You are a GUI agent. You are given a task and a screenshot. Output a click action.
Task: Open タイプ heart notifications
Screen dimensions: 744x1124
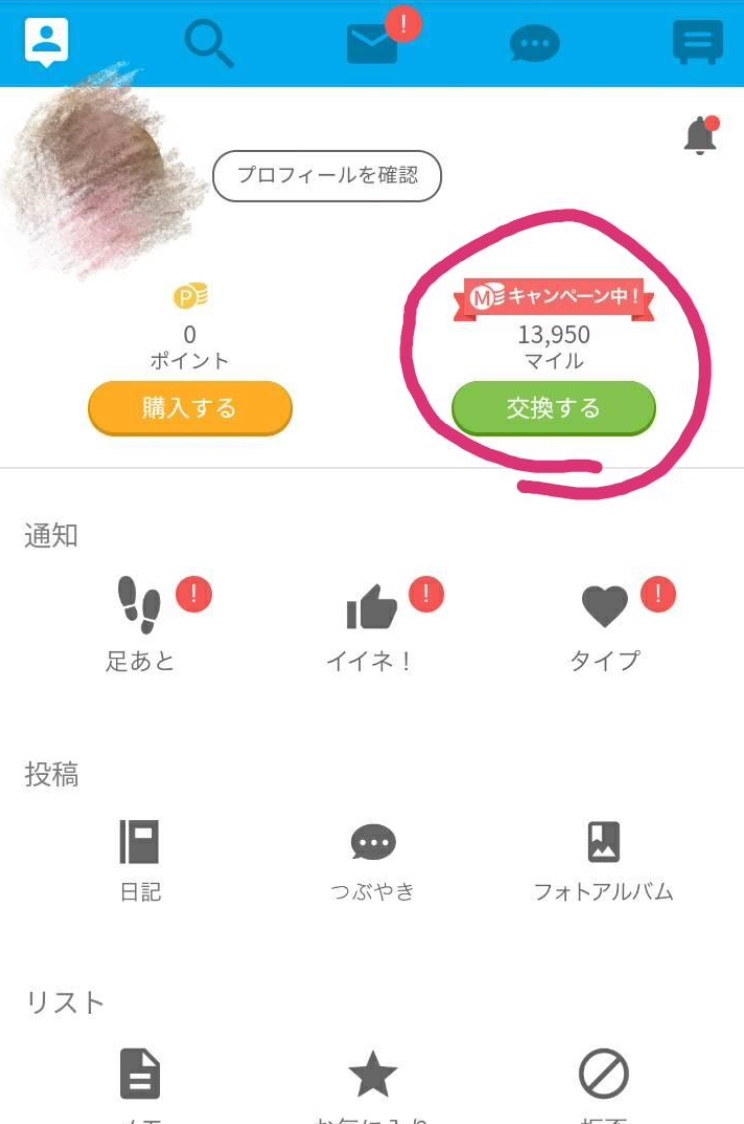coord(604,623)
